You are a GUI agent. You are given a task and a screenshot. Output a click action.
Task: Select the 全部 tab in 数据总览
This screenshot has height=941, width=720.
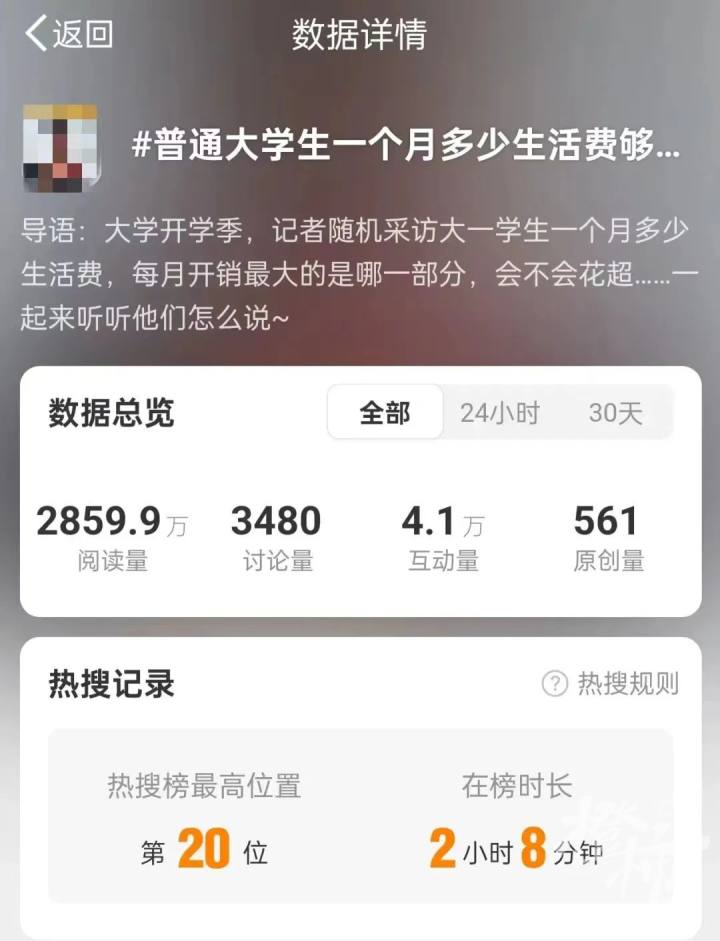pos(385,413)
